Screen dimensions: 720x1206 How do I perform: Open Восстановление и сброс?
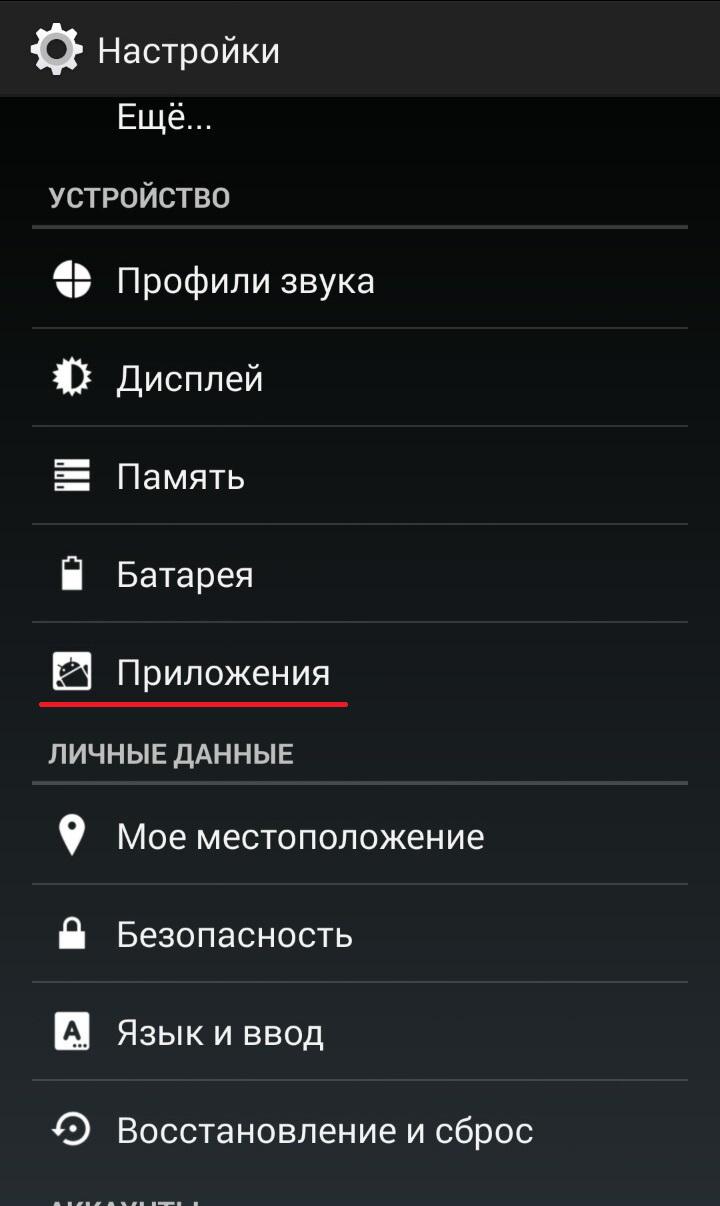click(x=324, y=1131)
